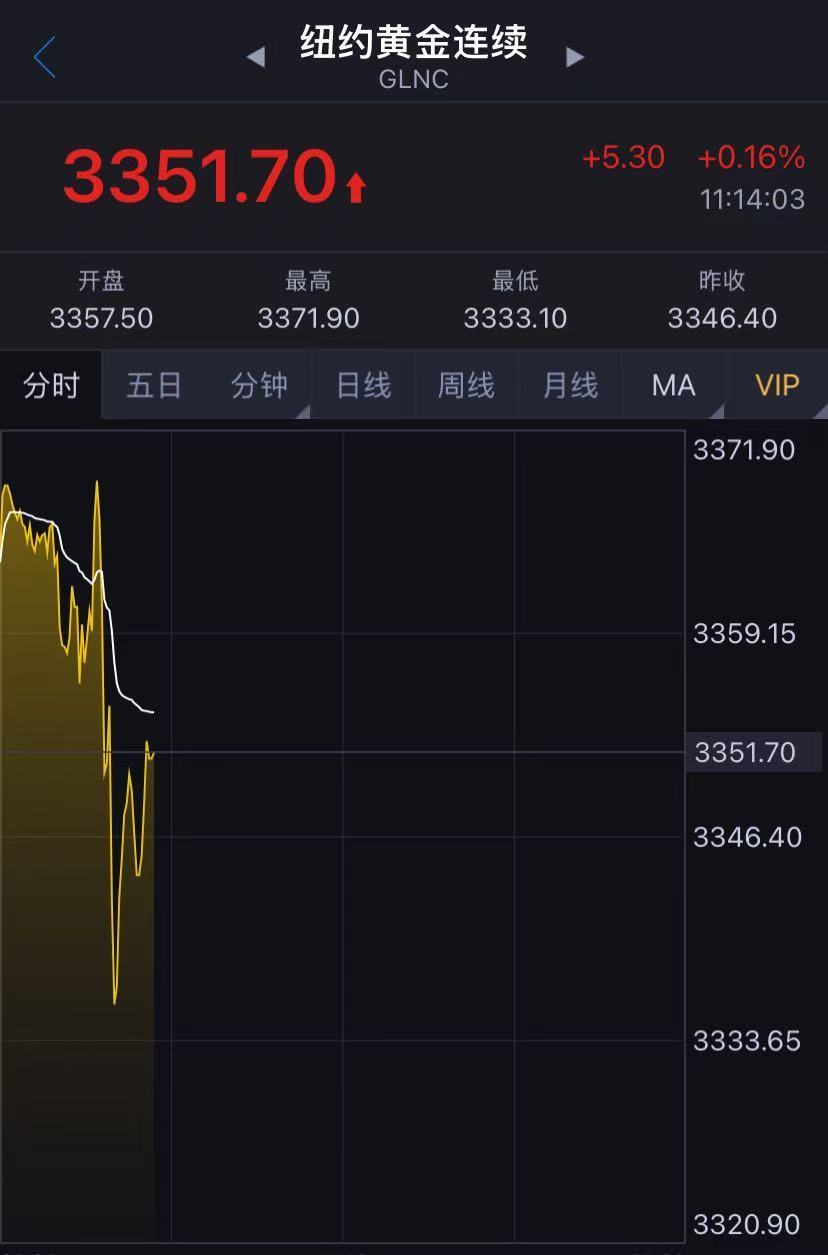Image resolution: width=828 pixels, height=1255 pixels.
Task: Show the 日线 daily chart
Action: click(x=363, y=385)
